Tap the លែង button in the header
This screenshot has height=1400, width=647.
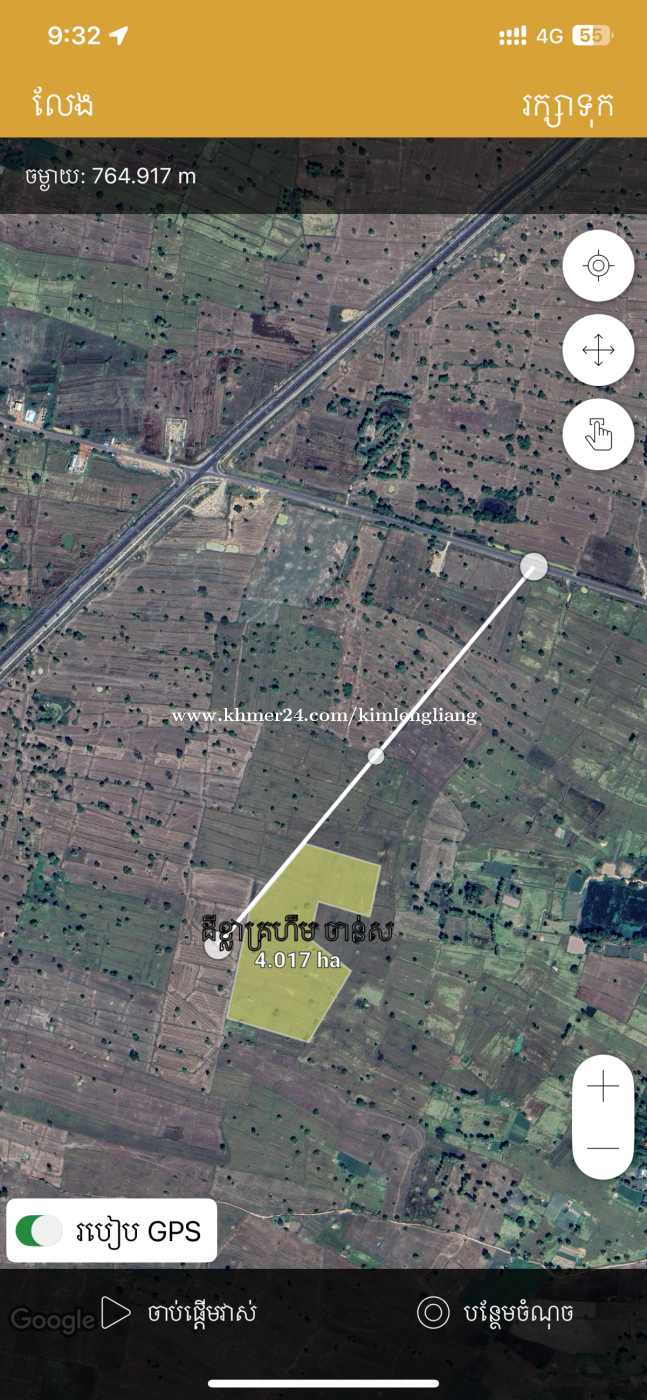coord(63,104)
